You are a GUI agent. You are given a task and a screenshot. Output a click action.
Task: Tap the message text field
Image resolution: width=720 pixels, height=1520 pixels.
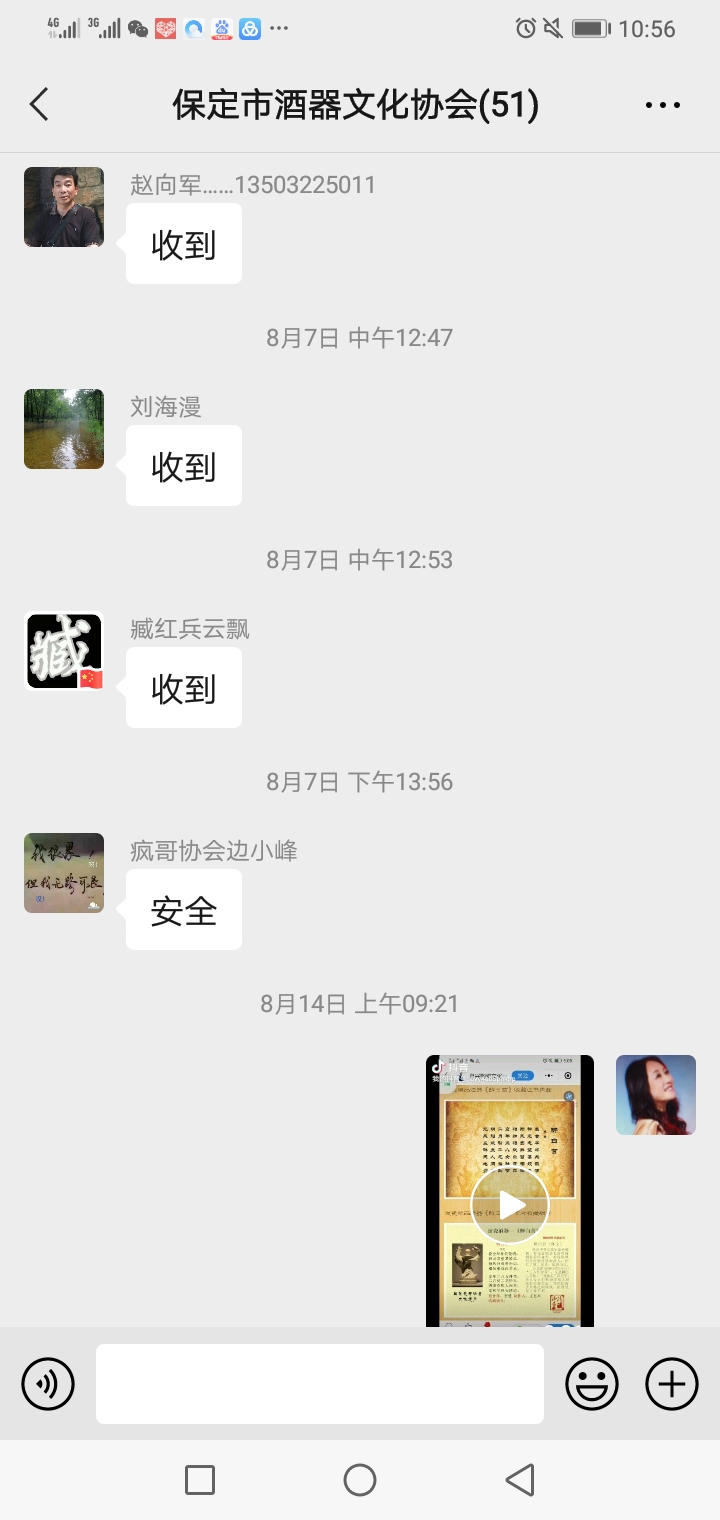click(x=320, y=1384)
